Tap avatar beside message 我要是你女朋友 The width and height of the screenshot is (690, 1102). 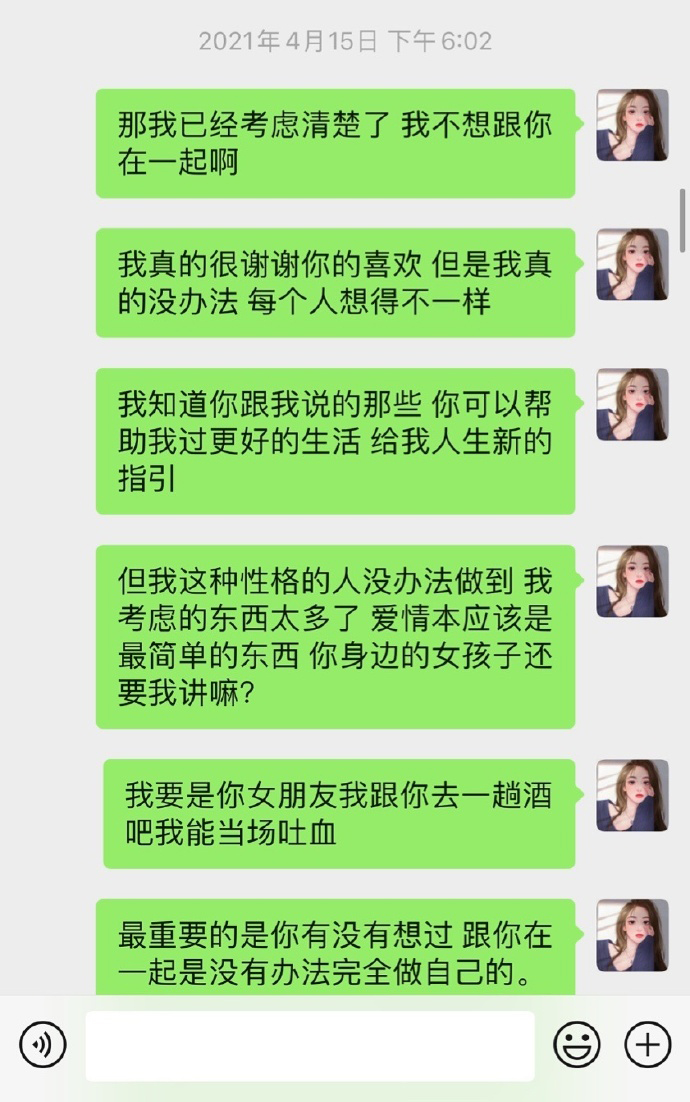tap(632, 795)
